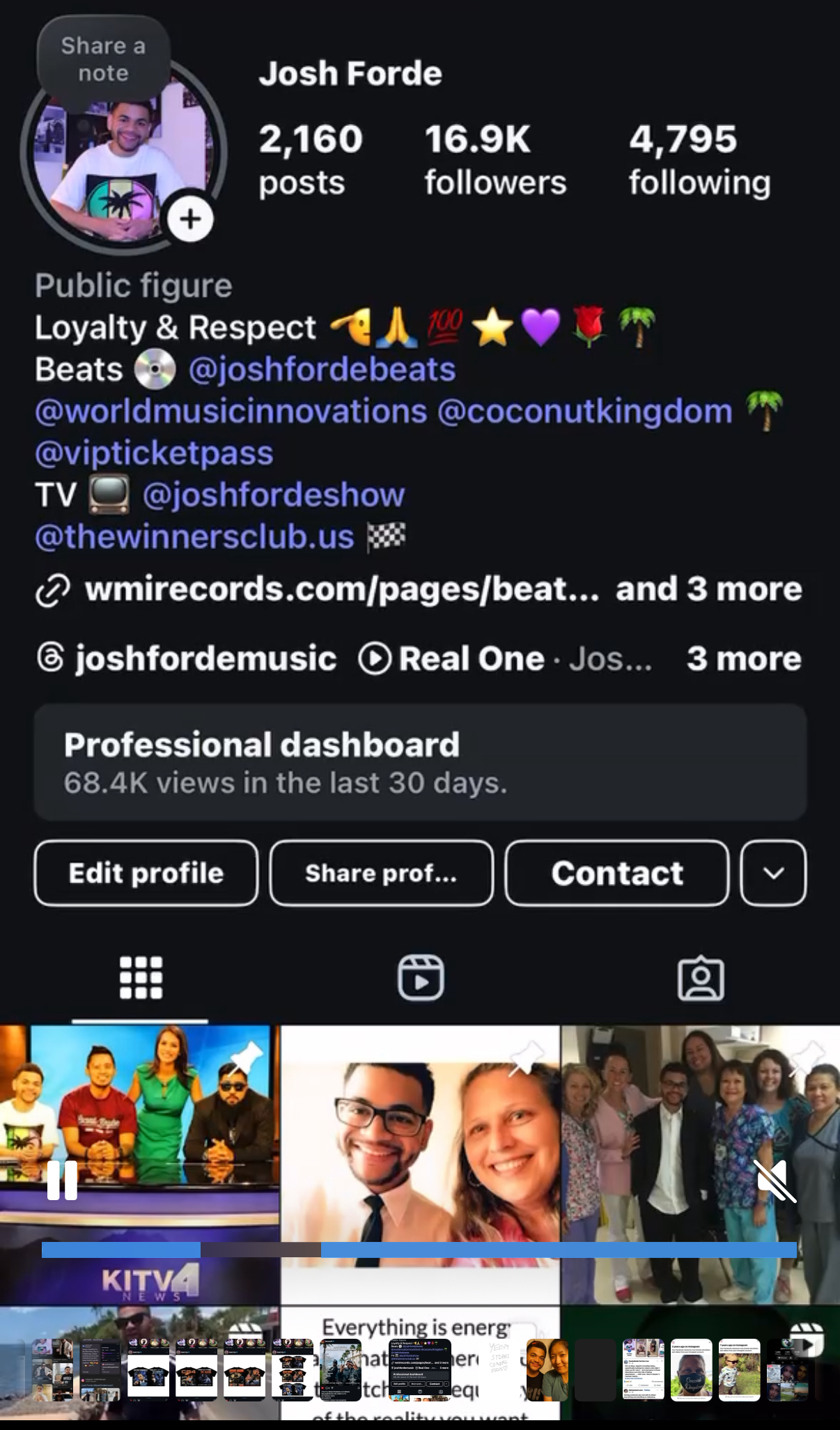Screen dimensions: 840x1430
Task: Open the @thewinnersclub.us mention
Action: tap(194, 537)
